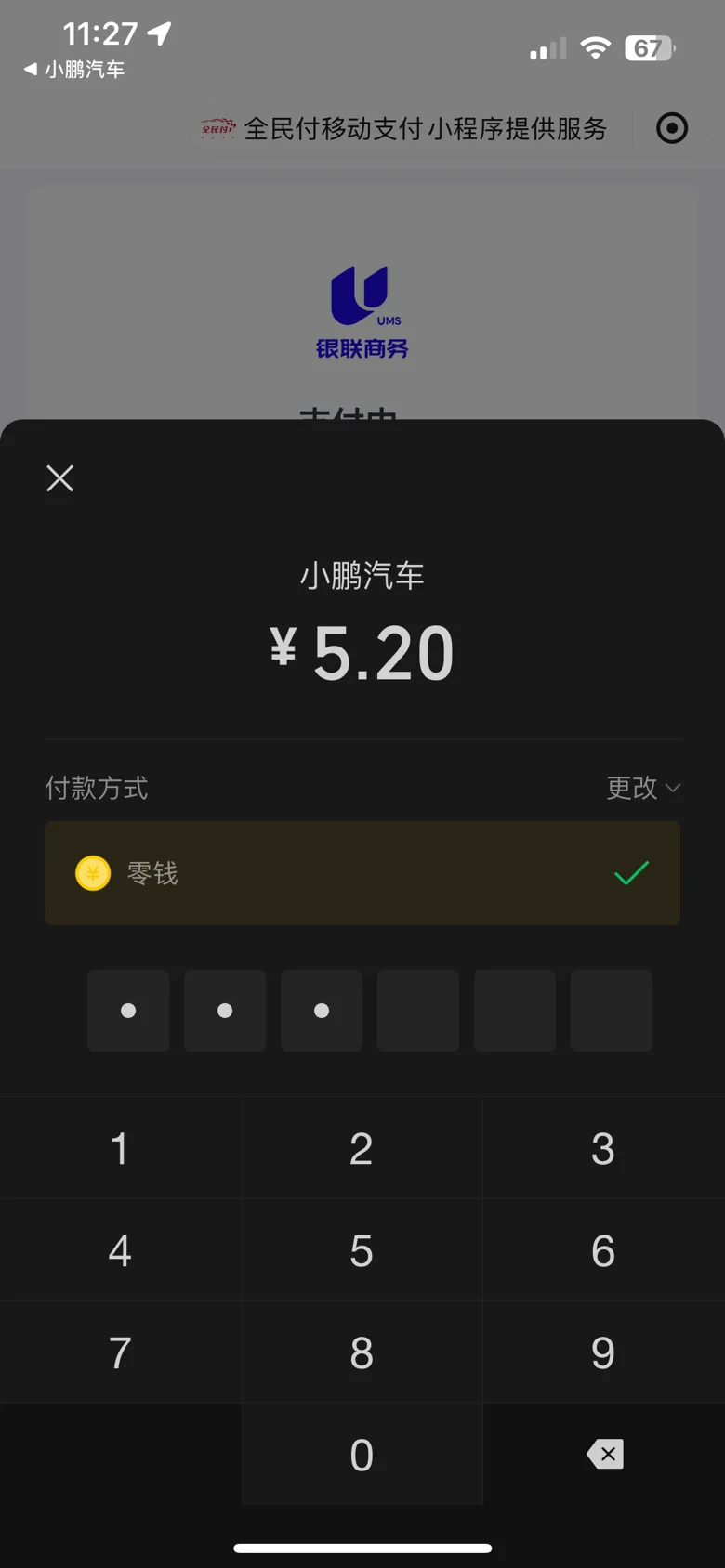Expand 更改 to change payment method
Image resolution: width=725 pixels, height=1568 pixels.
(x=643, y=788)
